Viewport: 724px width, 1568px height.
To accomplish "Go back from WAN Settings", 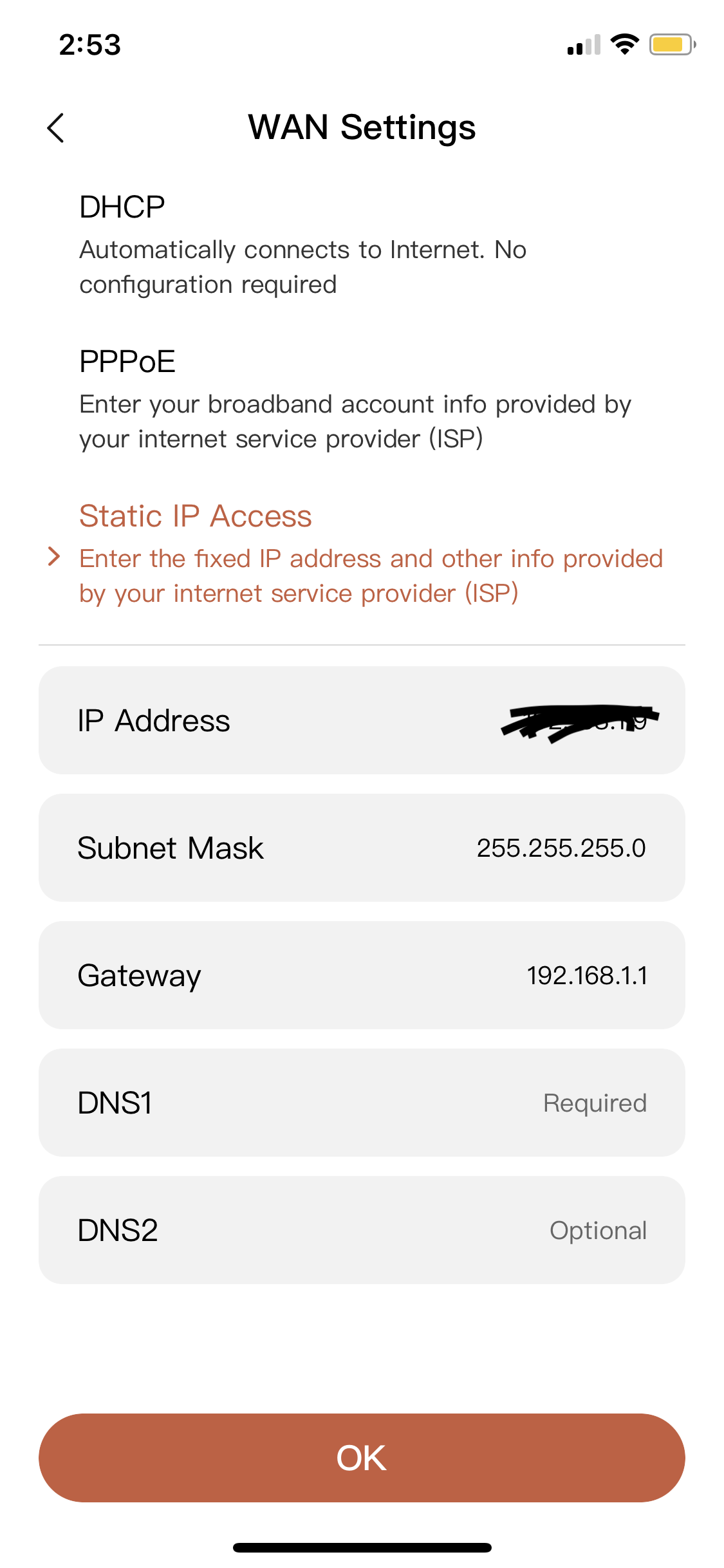I will [56, 127].
